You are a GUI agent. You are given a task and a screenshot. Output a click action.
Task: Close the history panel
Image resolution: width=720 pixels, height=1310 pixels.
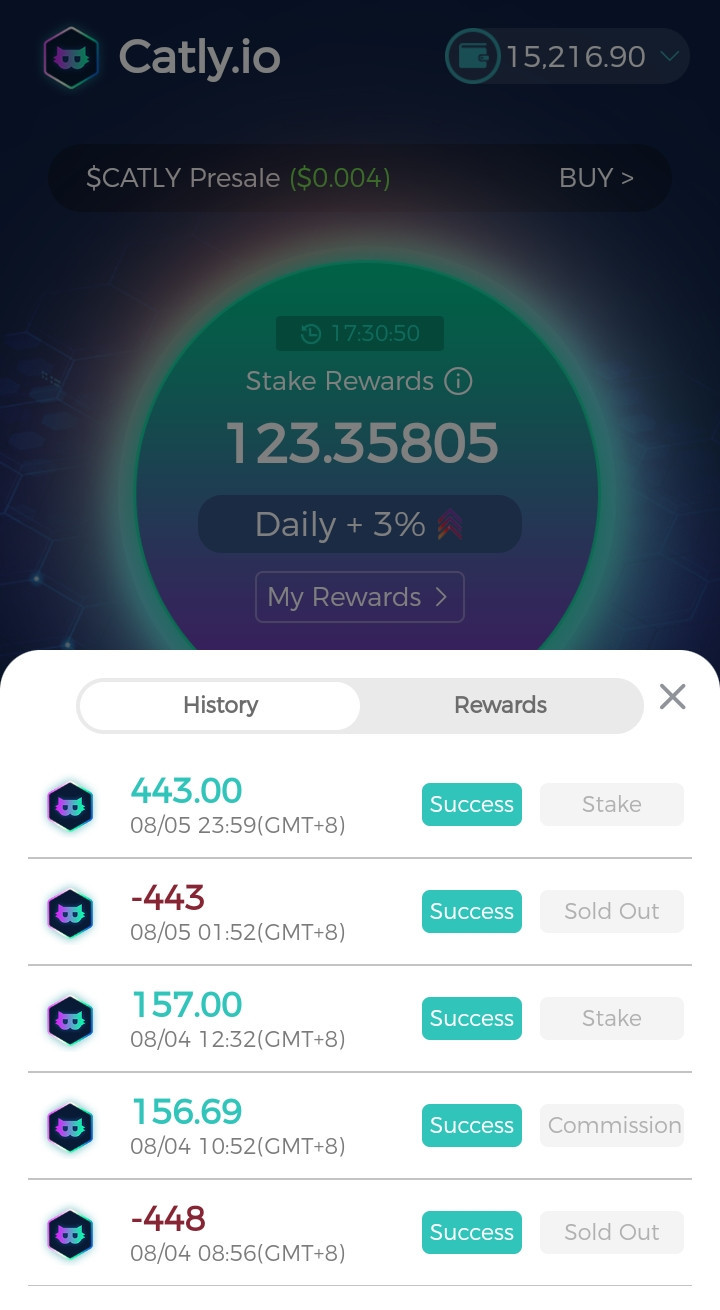click(673, 697)
